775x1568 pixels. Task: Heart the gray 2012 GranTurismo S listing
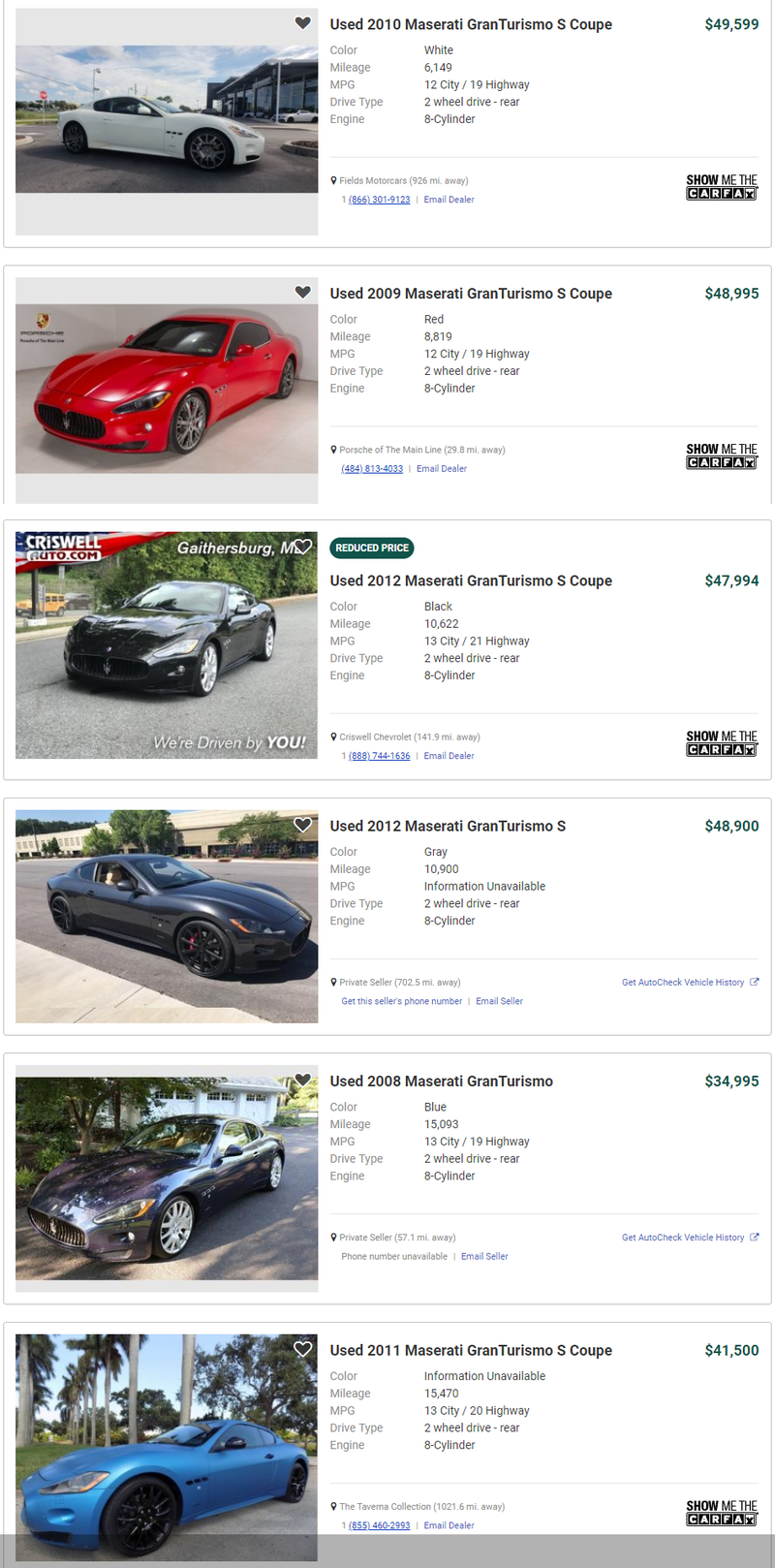click(x=302, y=825)
